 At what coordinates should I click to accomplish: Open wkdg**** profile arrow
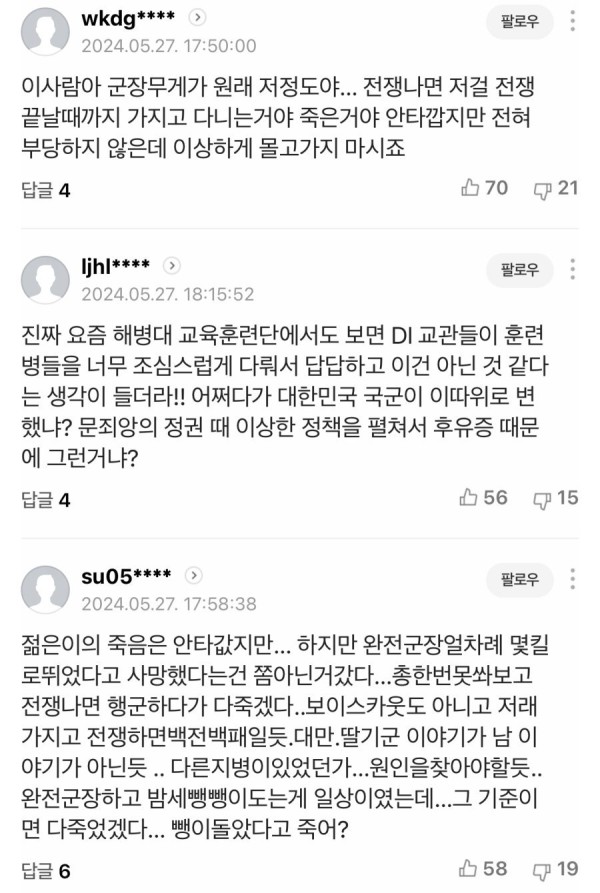[197, 18]
